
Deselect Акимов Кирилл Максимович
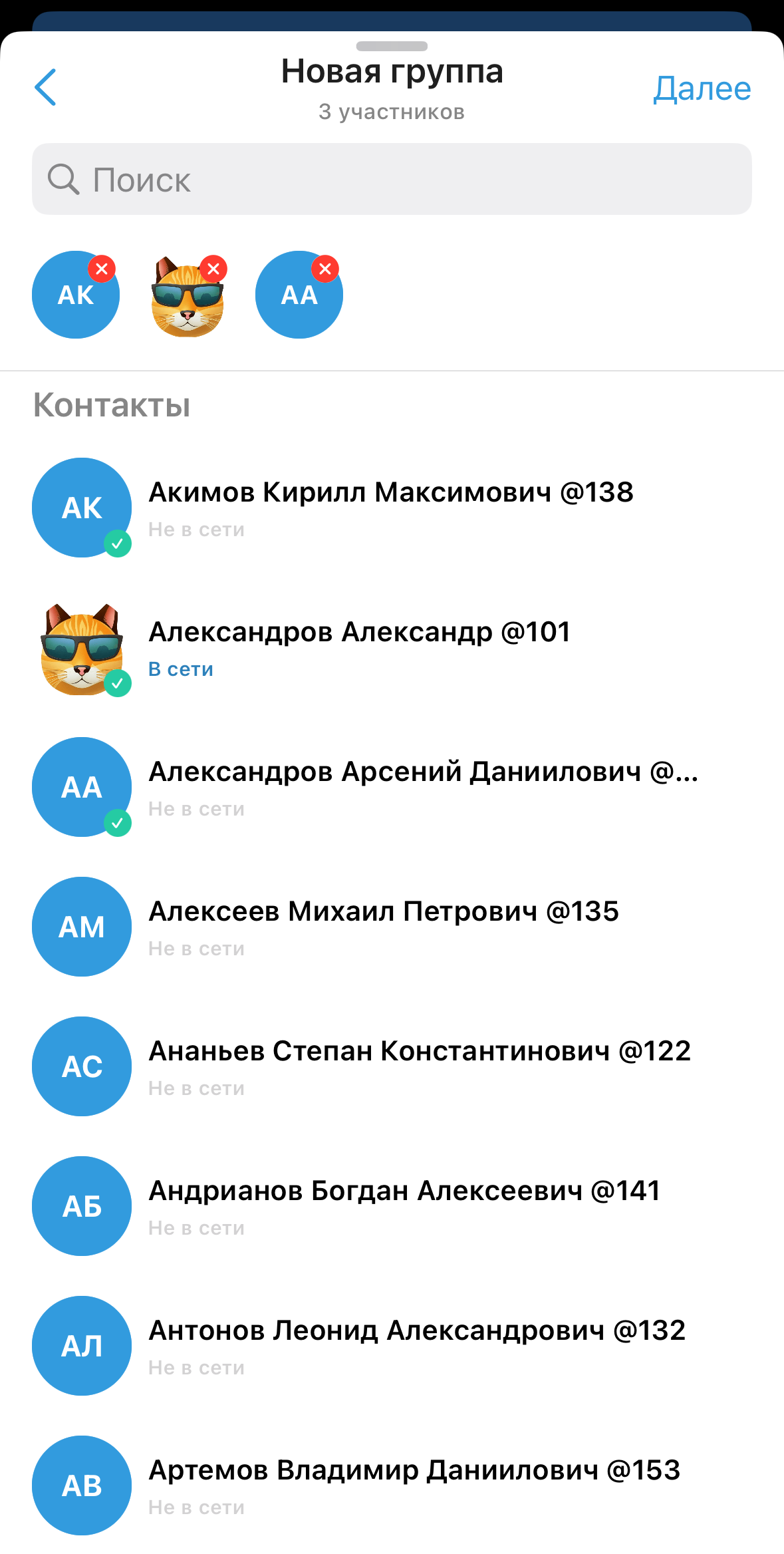391,508
